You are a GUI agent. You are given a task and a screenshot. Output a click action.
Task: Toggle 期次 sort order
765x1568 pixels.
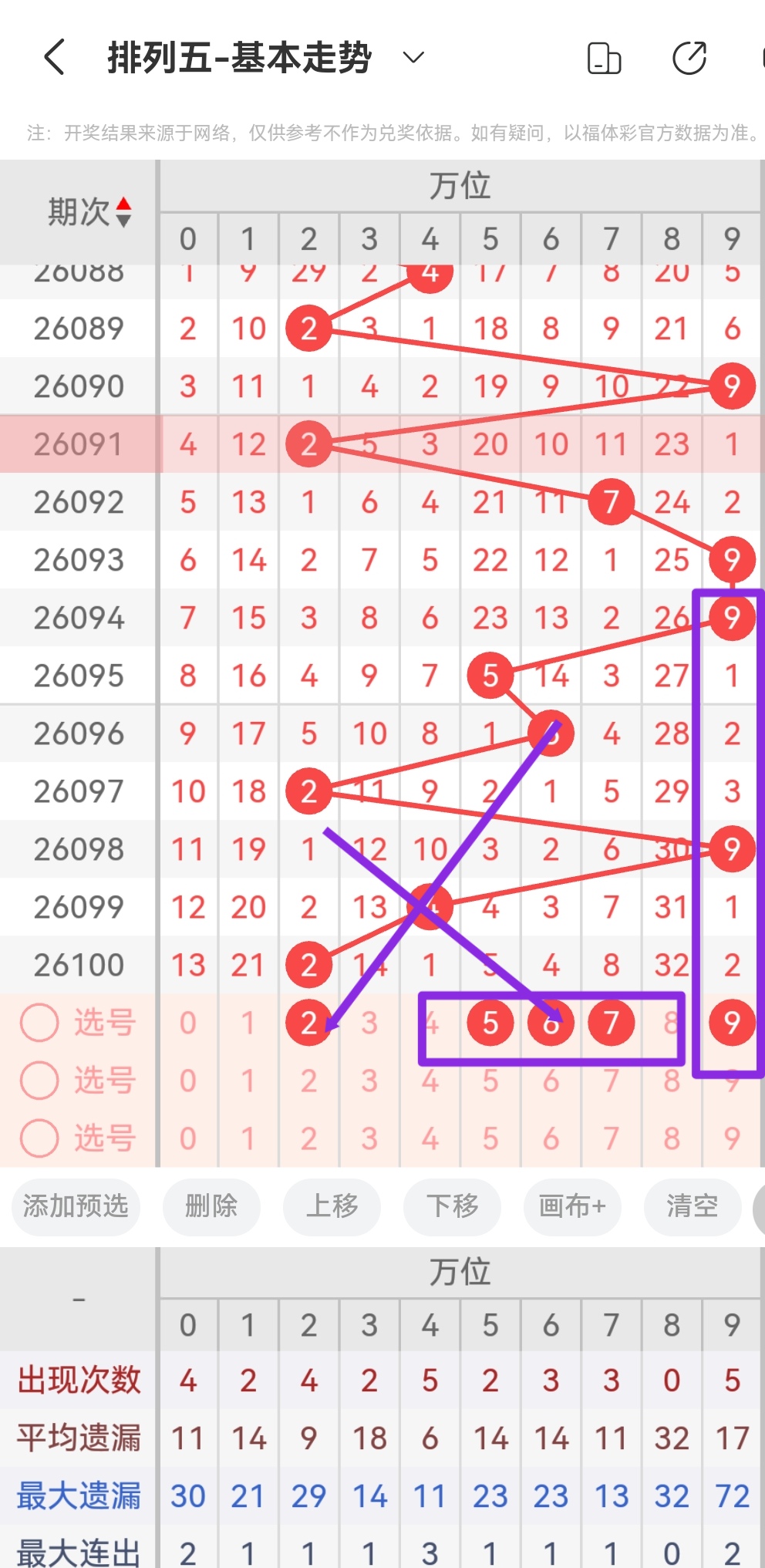[x=123, y=212]
